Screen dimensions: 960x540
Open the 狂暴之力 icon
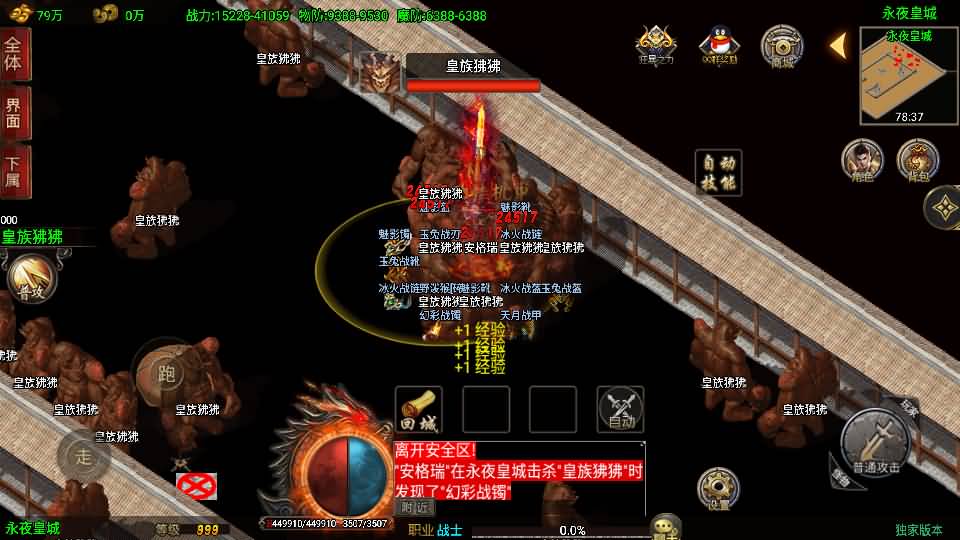(x=656, y=44)
